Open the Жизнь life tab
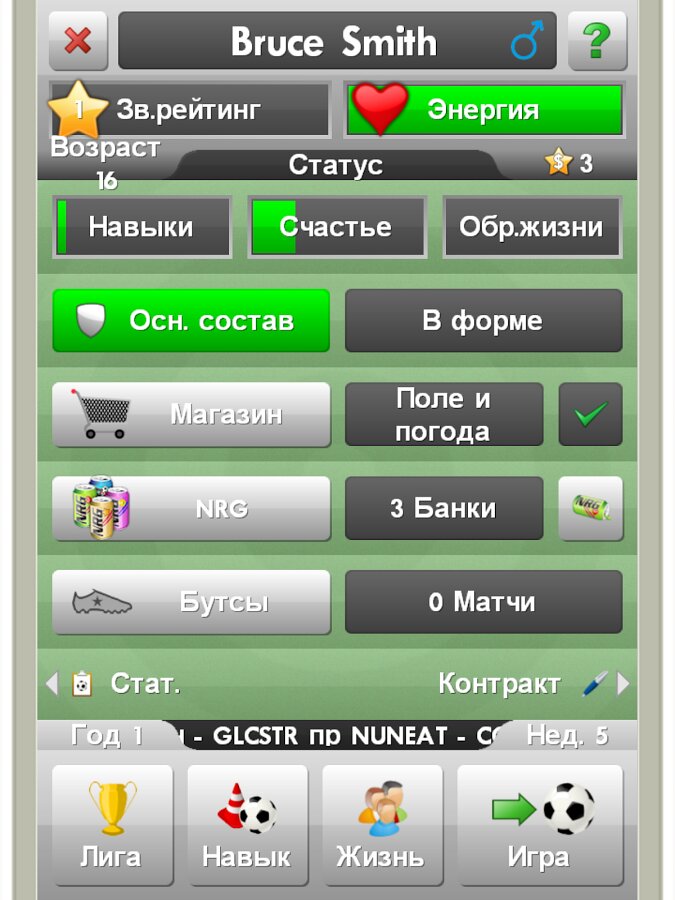Image resolution: width=675 pixels, height=900 pixels. pos(381,825)
